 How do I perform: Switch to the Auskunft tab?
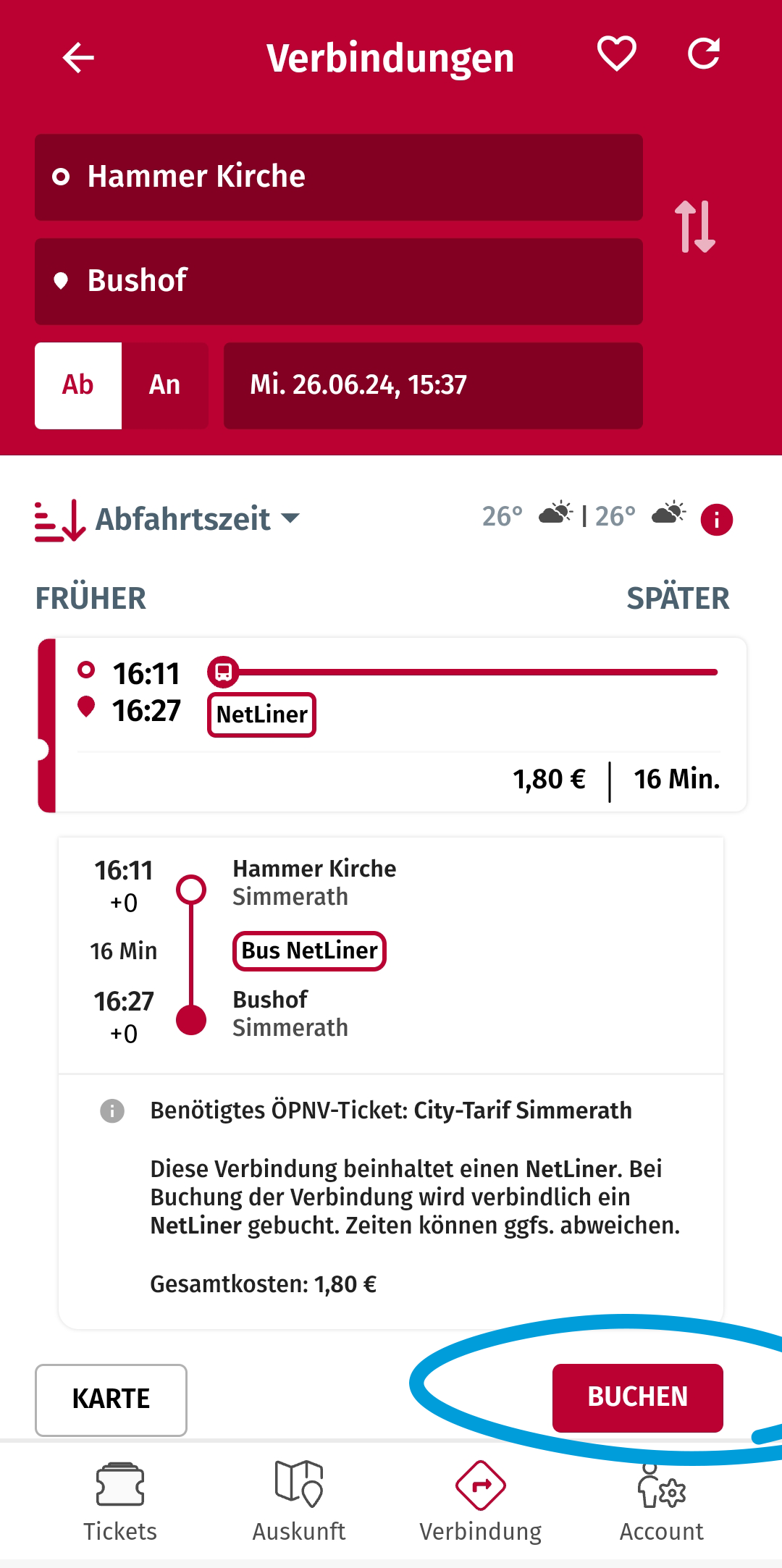pos(299,1501)
